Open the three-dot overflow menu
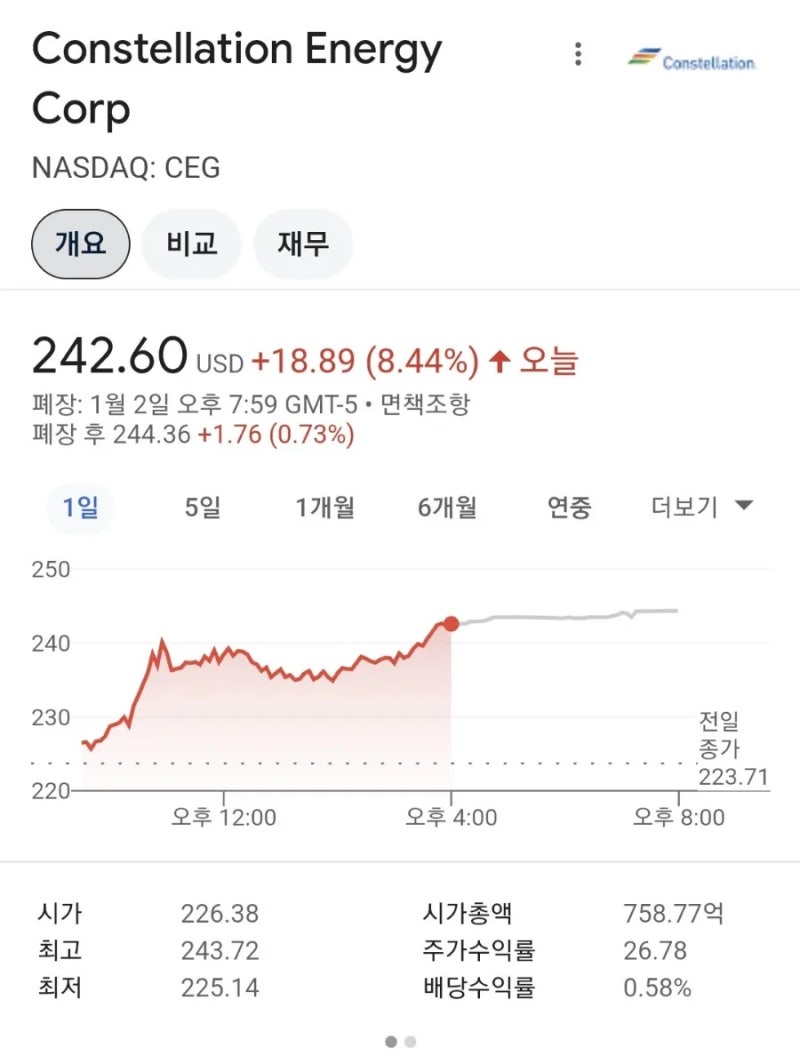Viewport: 800px width, 1064px height. [578, 56]
